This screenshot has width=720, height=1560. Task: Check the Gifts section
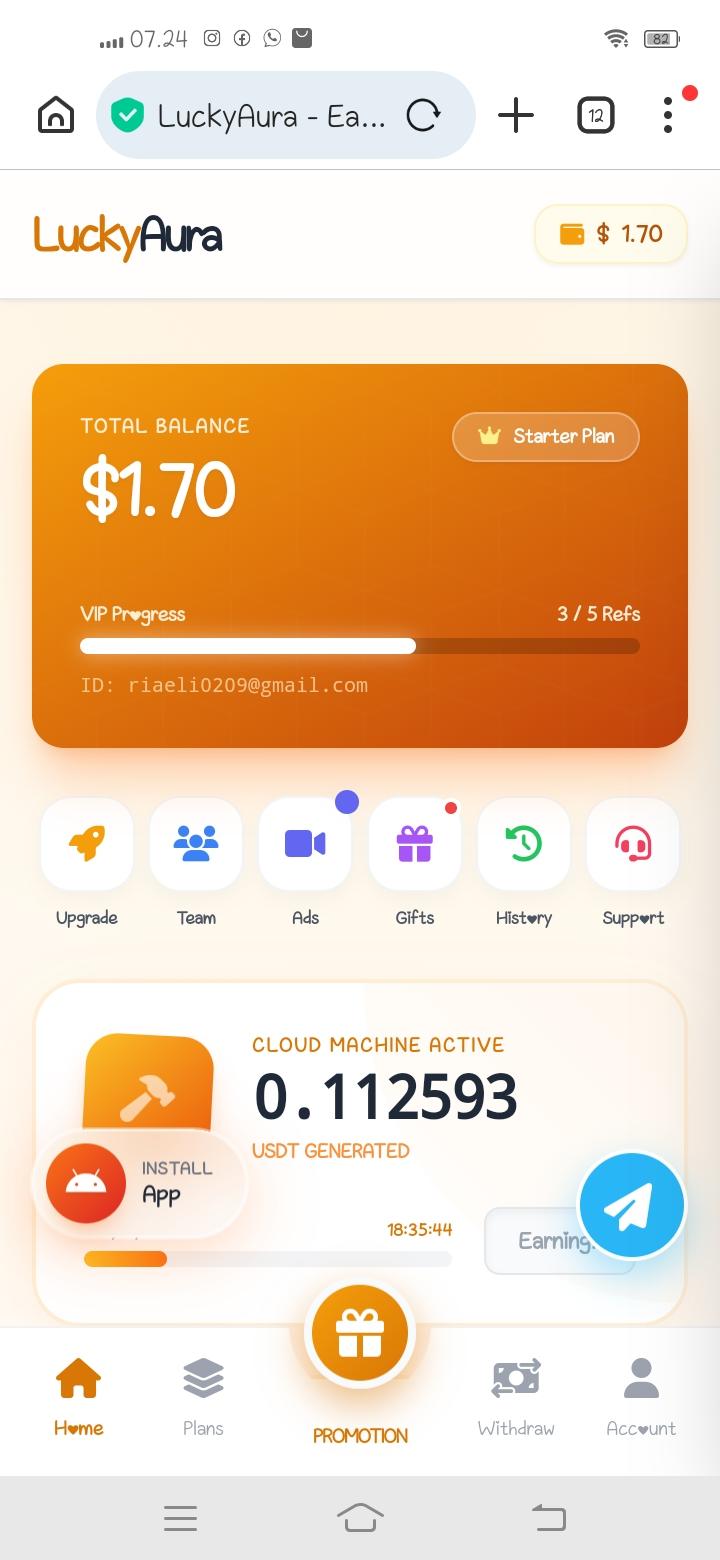(x=415, y=845)
